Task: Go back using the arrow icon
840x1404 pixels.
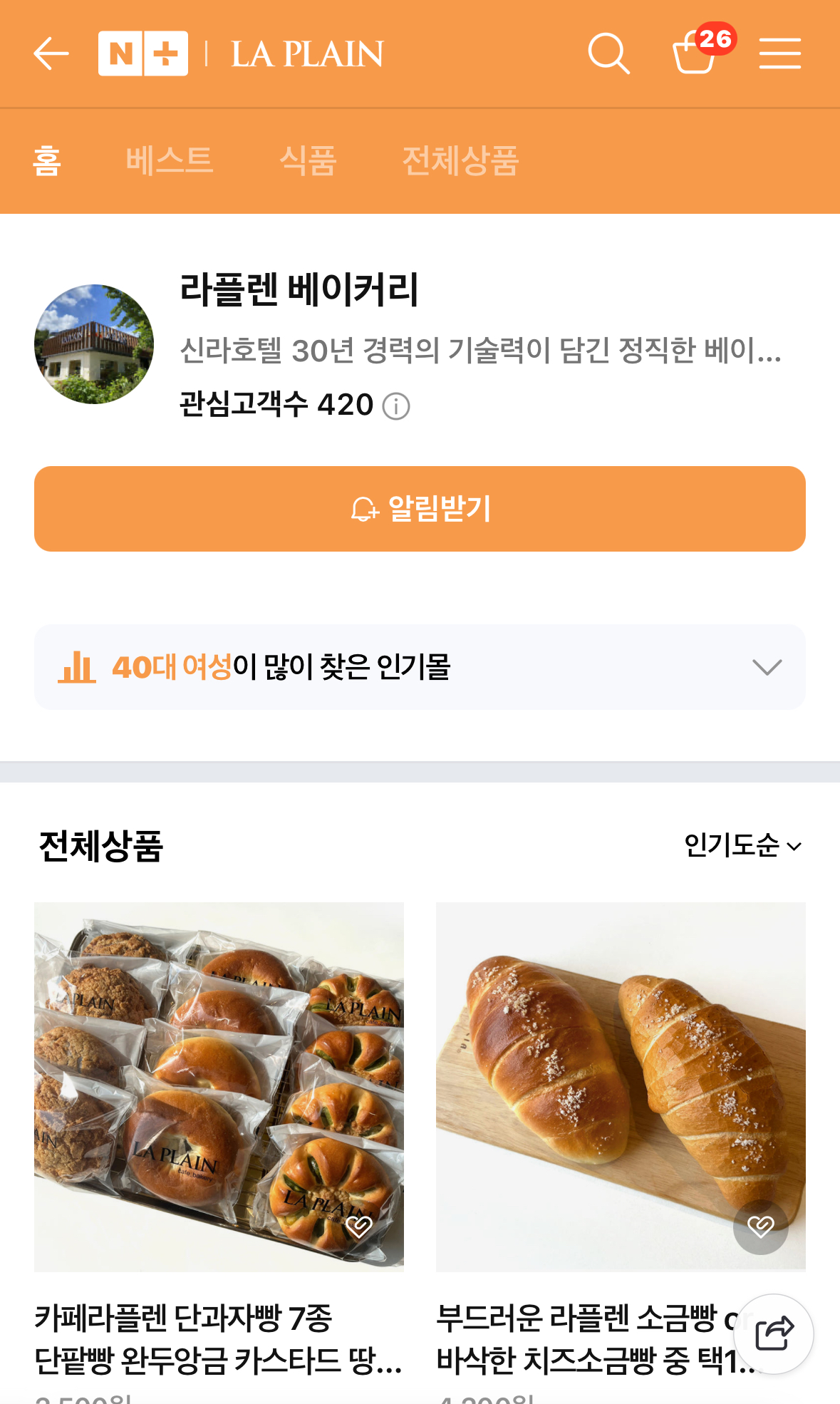Action: click(x=51, y=54)
